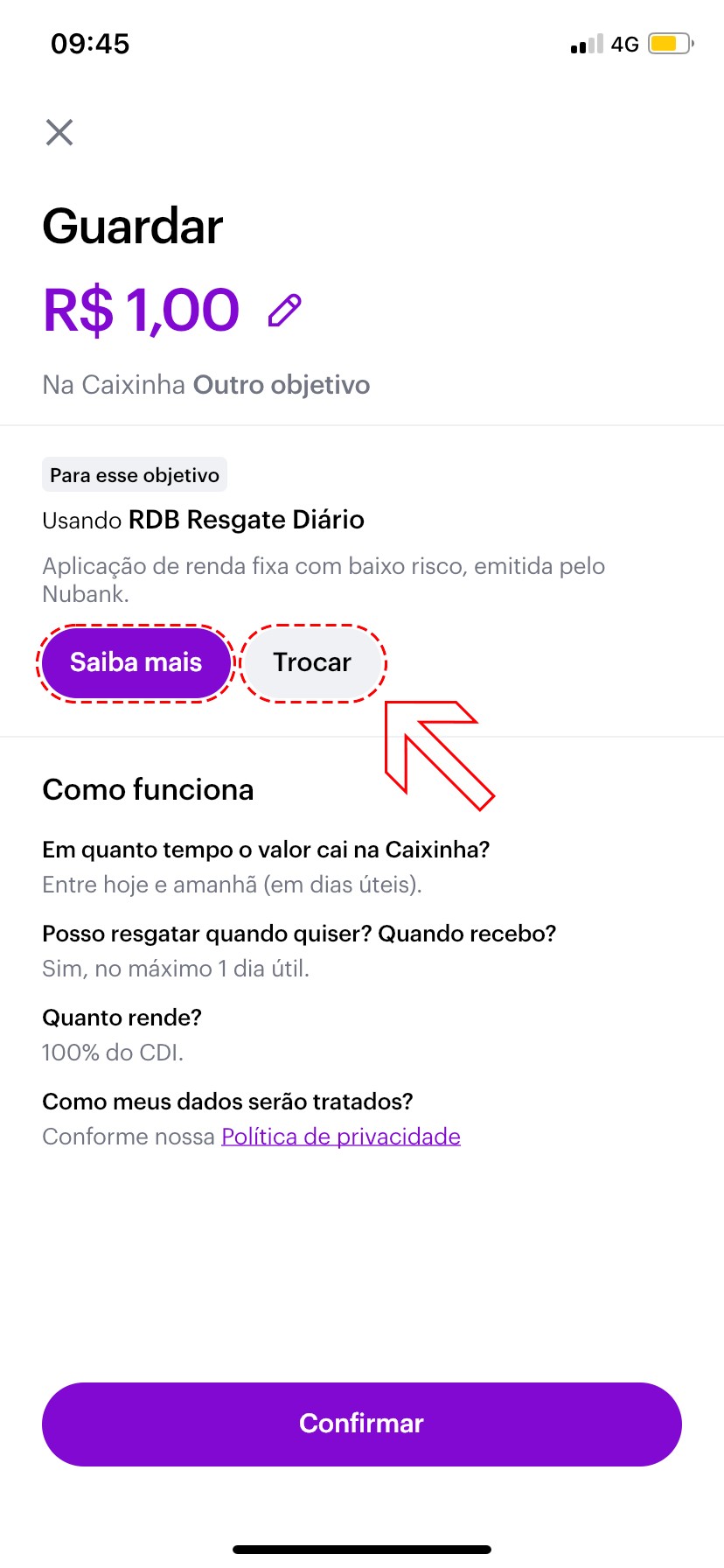Tap Trocar to change the investment
724x1568 pixels.
point(312,662)
